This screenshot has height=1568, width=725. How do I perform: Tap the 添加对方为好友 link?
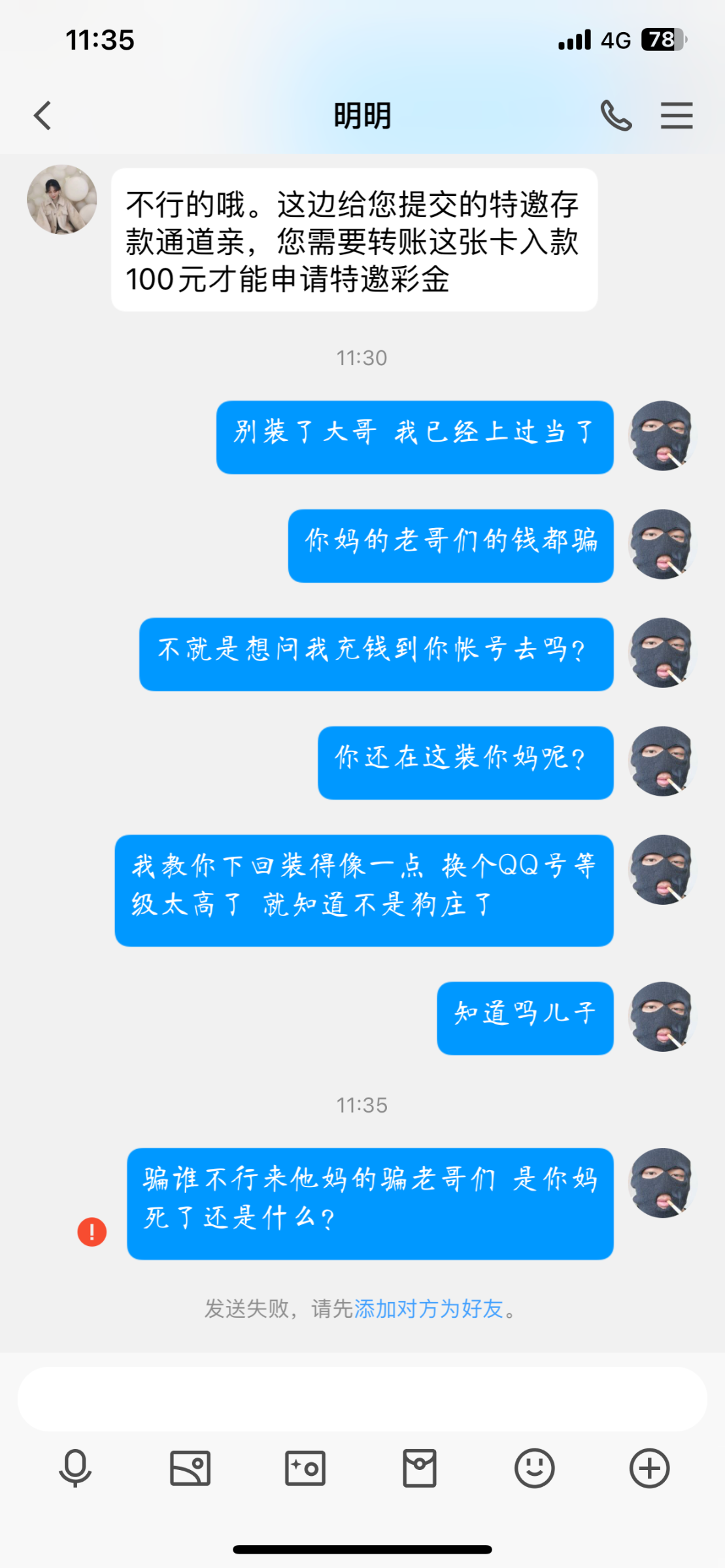pos(428,1309)
